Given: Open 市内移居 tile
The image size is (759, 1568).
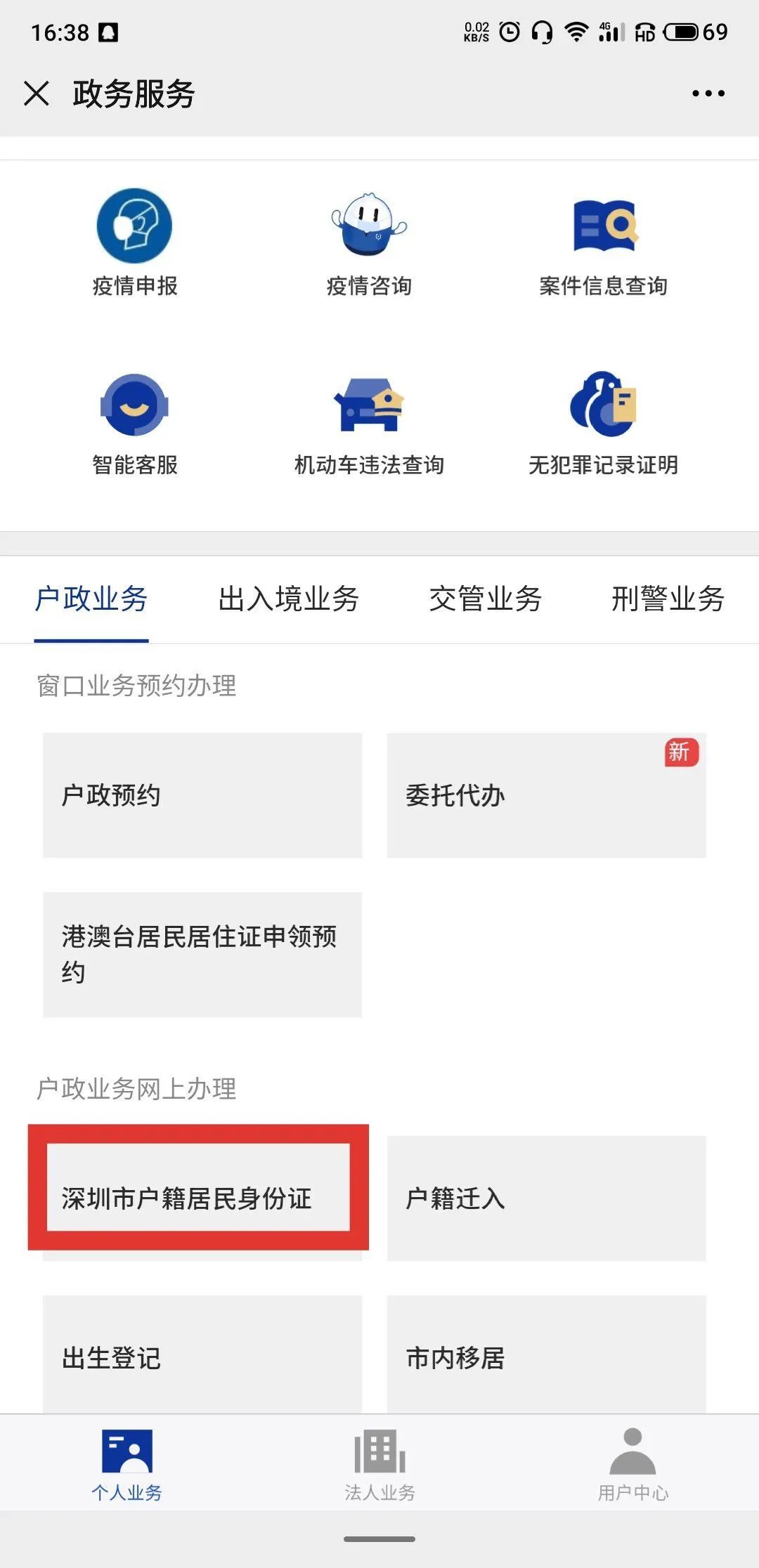Looking at the screenshot, I should pyautogui.click(x=546, y=1356).
